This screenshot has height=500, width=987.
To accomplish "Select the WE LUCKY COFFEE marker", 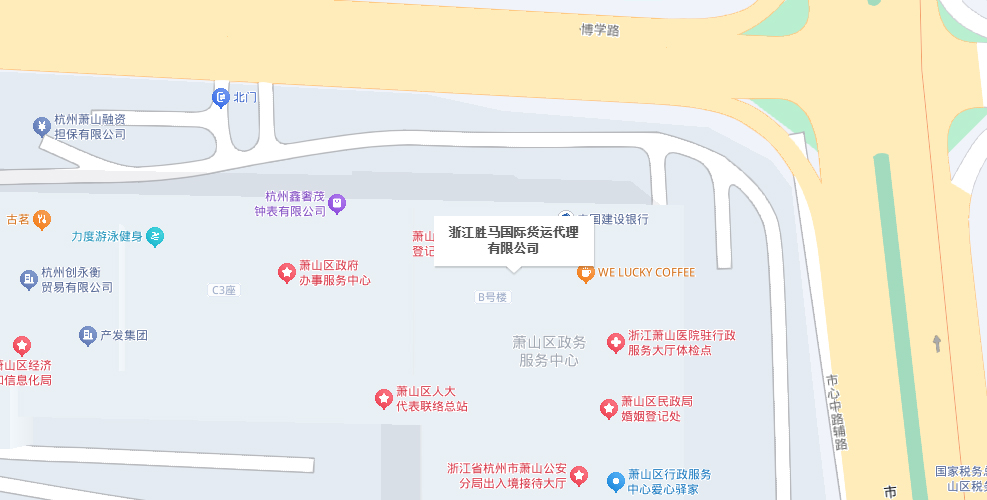I will (586, 272).
